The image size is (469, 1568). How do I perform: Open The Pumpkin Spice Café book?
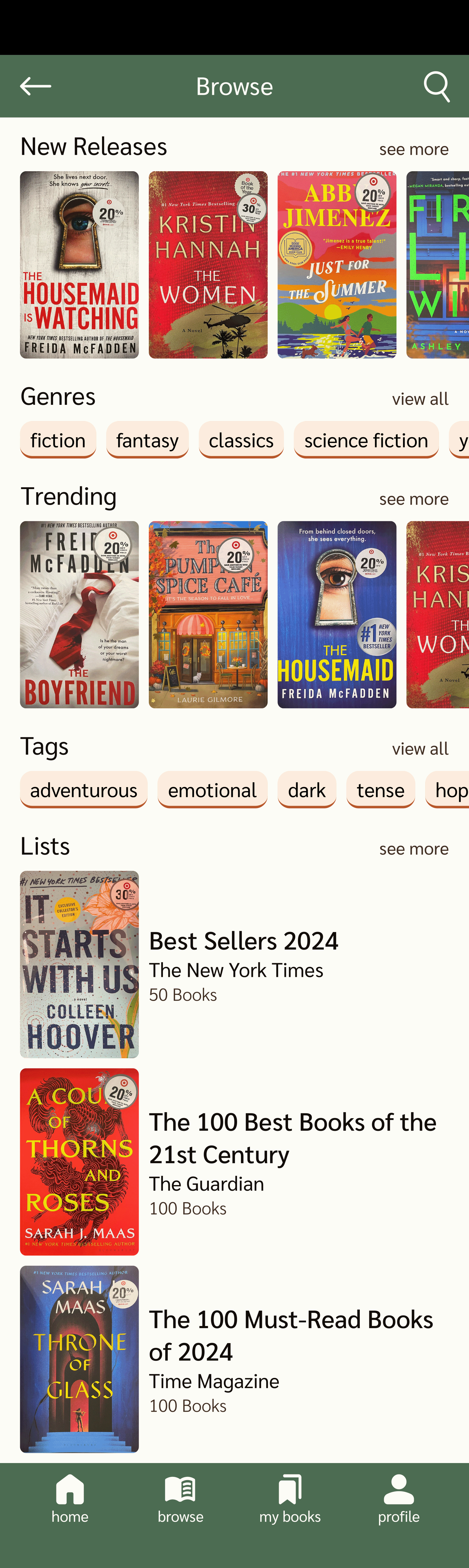pos(208,614)
